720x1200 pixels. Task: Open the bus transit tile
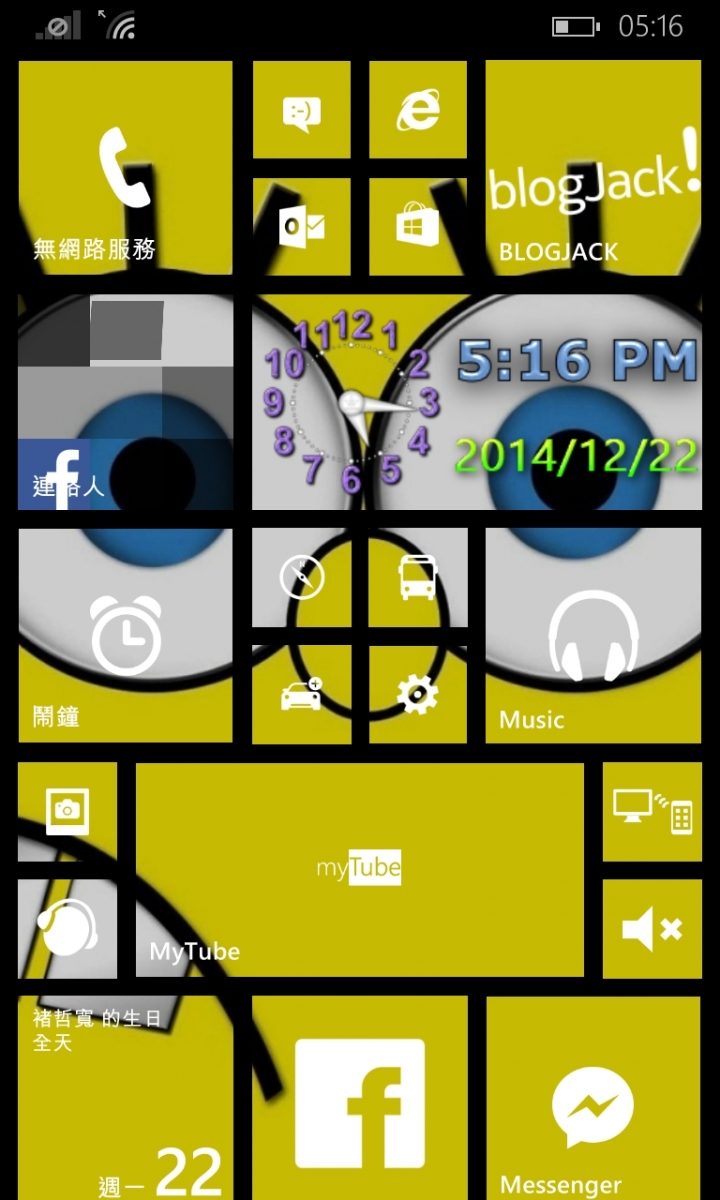coord(418,578)
